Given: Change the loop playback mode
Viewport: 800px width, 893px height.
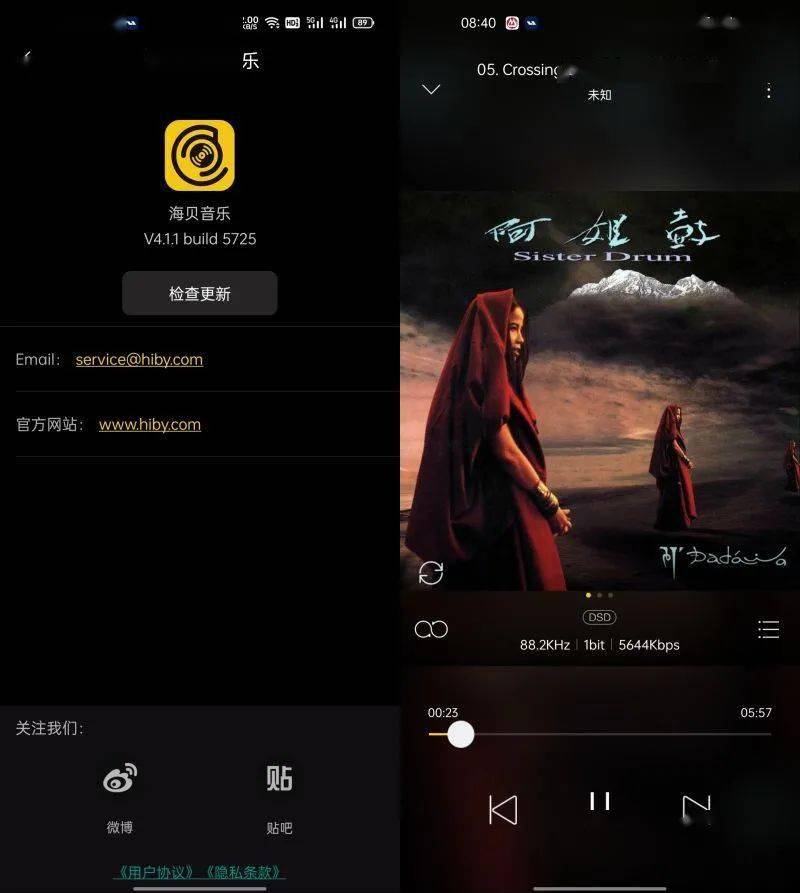Looking at the screenshot, I should pyautogui.click(x=431, y=629).
